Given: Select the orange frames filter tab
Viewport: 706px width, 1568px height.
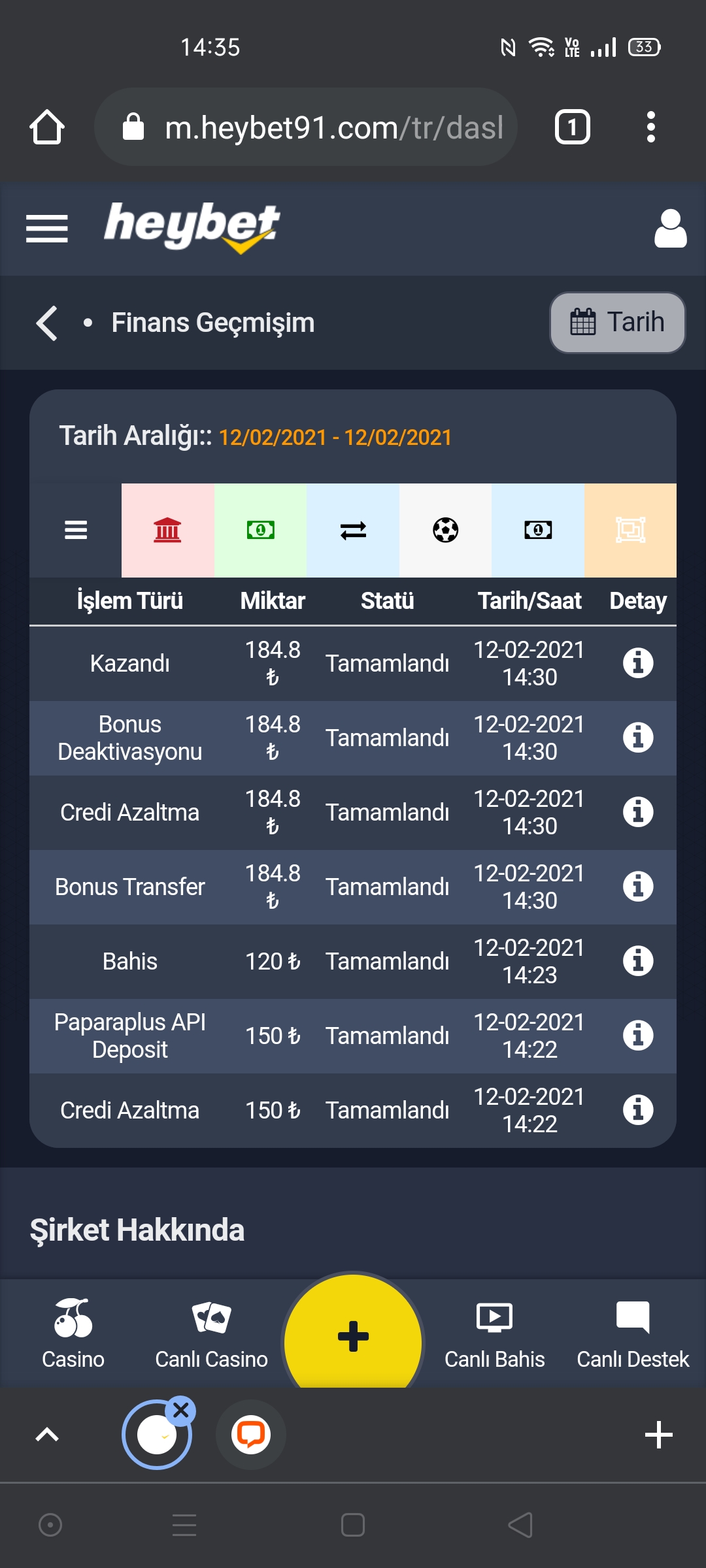Looking at the screenshot, I should (630, 530).
